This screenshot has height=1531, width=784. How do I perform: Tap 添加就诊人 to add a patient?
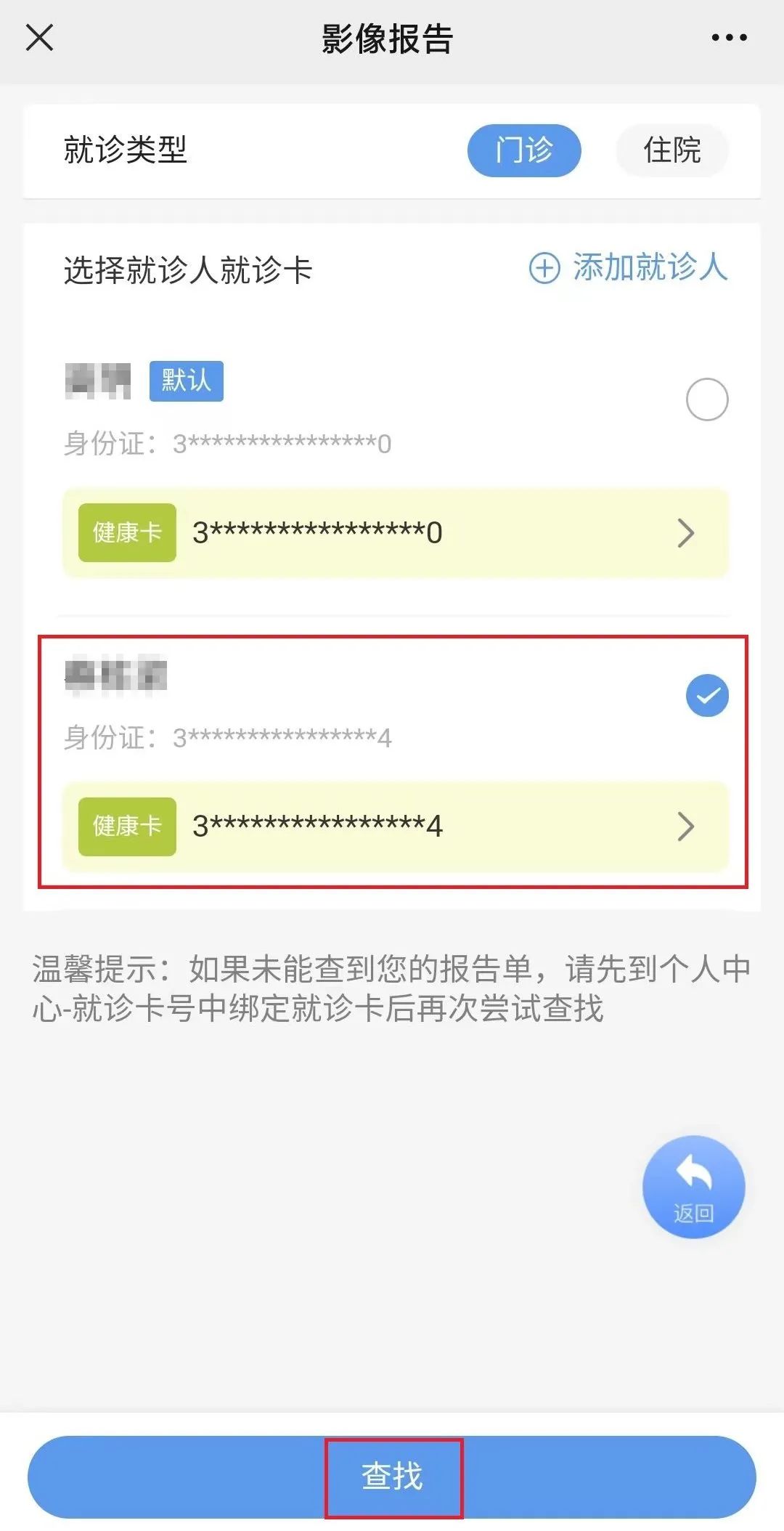tap(628, 267)
